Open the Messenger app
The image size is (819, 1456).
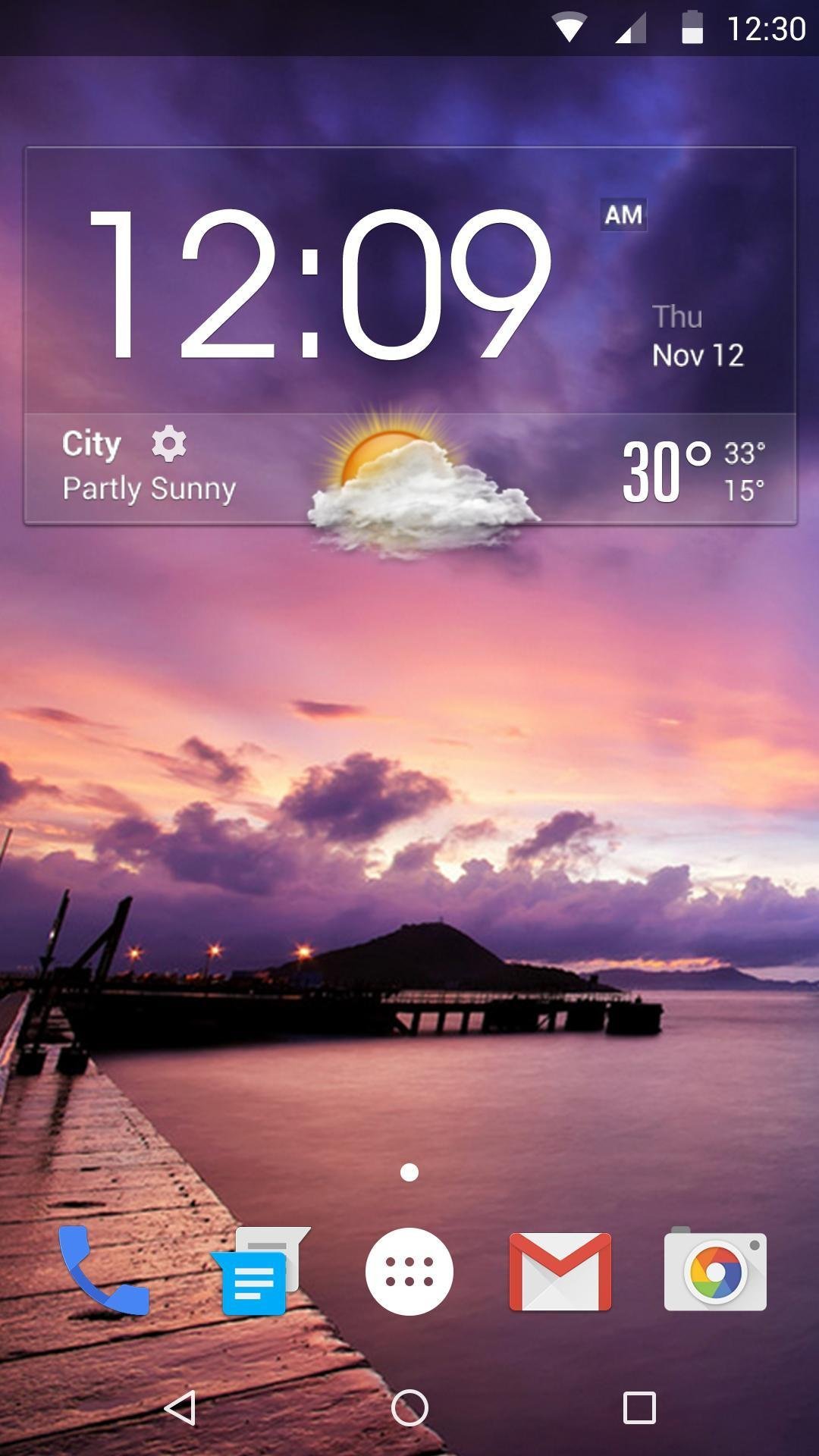pyautogui.click(x=259, y=1272)
